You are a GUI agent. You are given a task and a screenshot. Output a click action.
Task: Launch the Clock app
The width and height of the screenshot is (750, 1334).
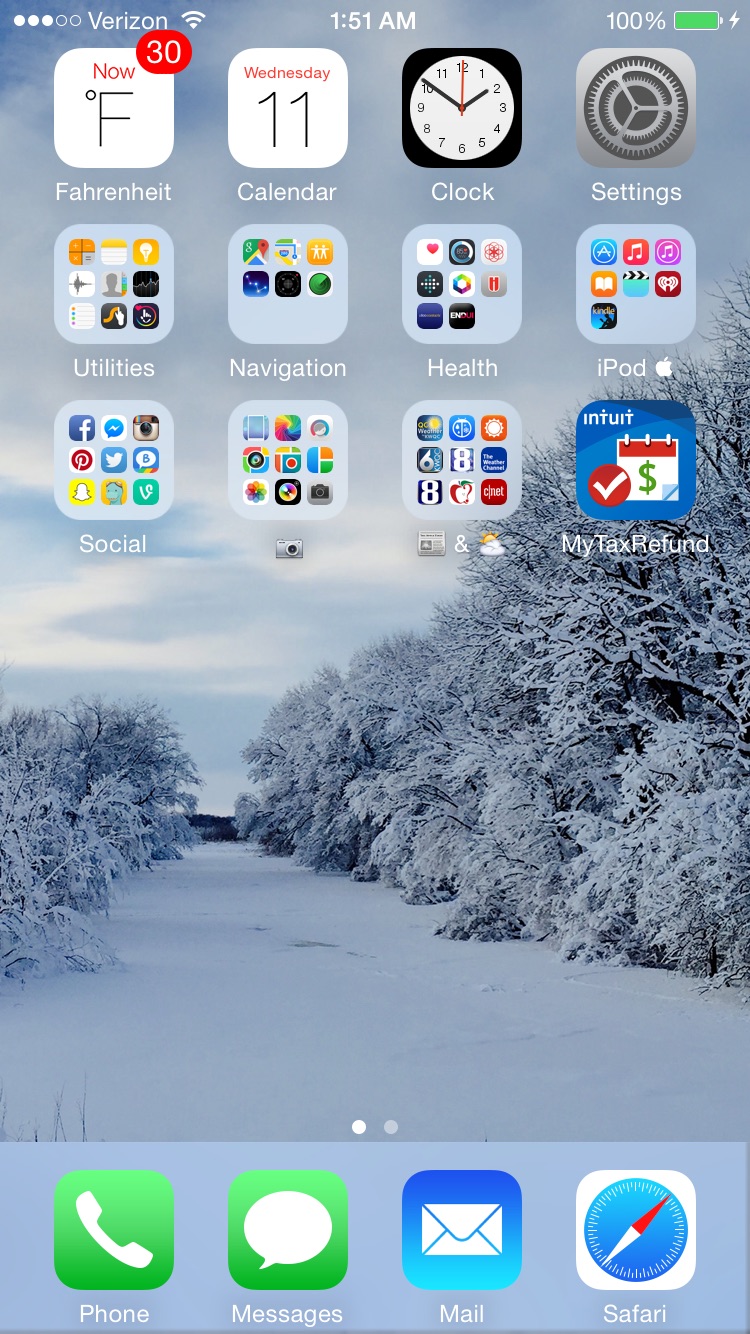(462, 108)
